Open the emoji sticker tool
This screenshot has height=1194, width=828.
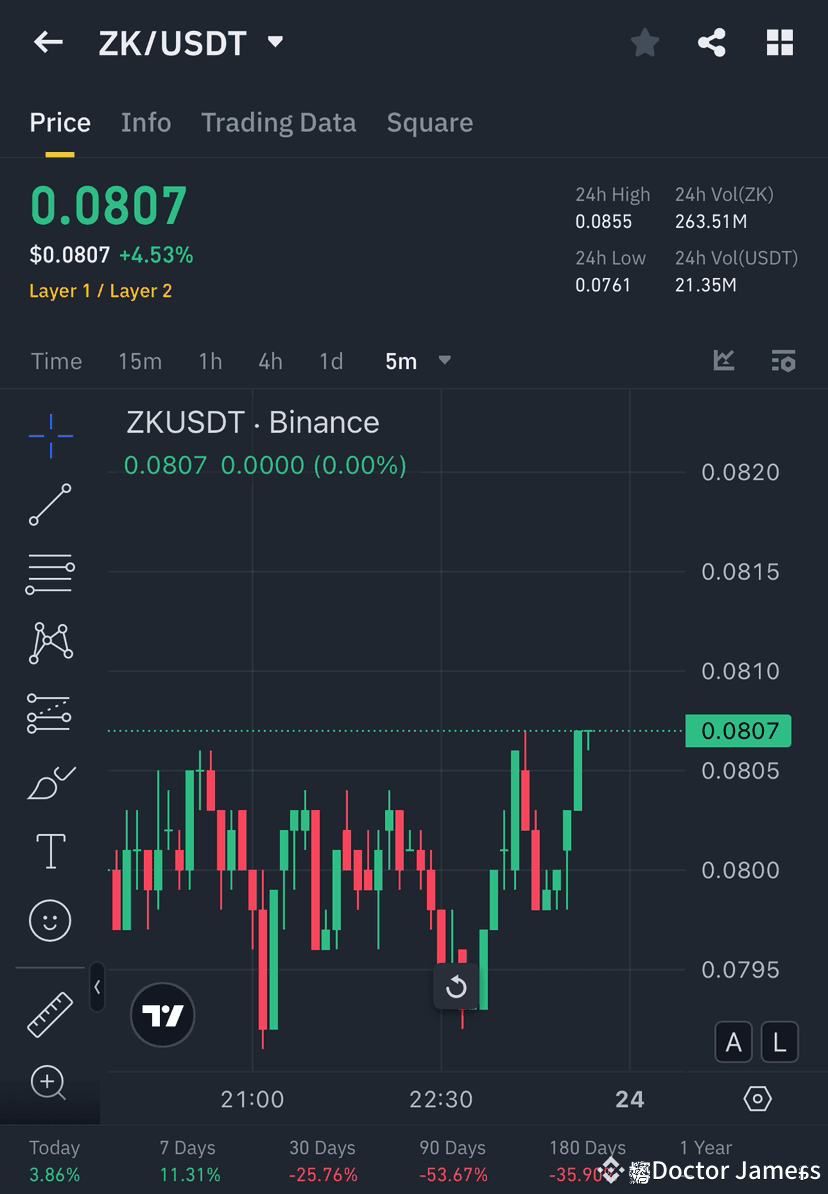[50, 920]
